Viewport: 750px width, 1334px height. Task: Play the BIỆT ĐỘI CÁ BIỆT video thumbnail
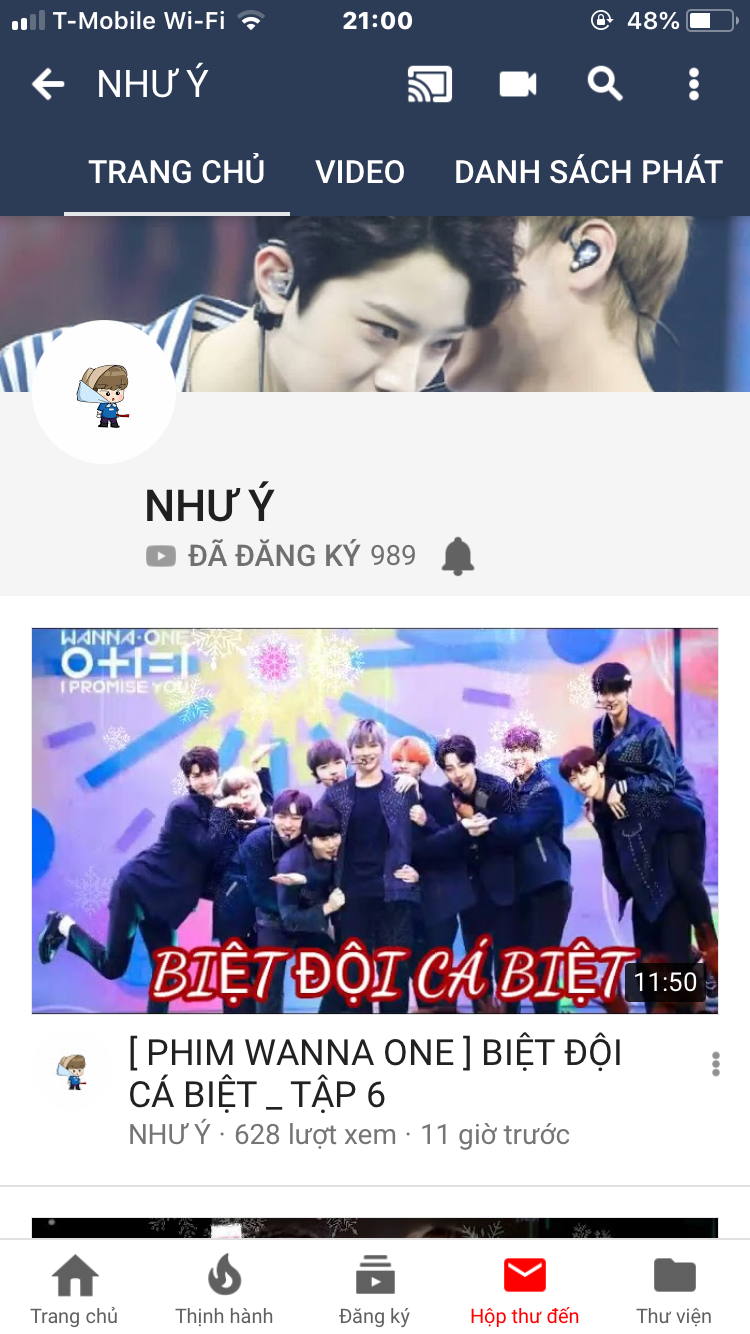[x=375, y=820]
